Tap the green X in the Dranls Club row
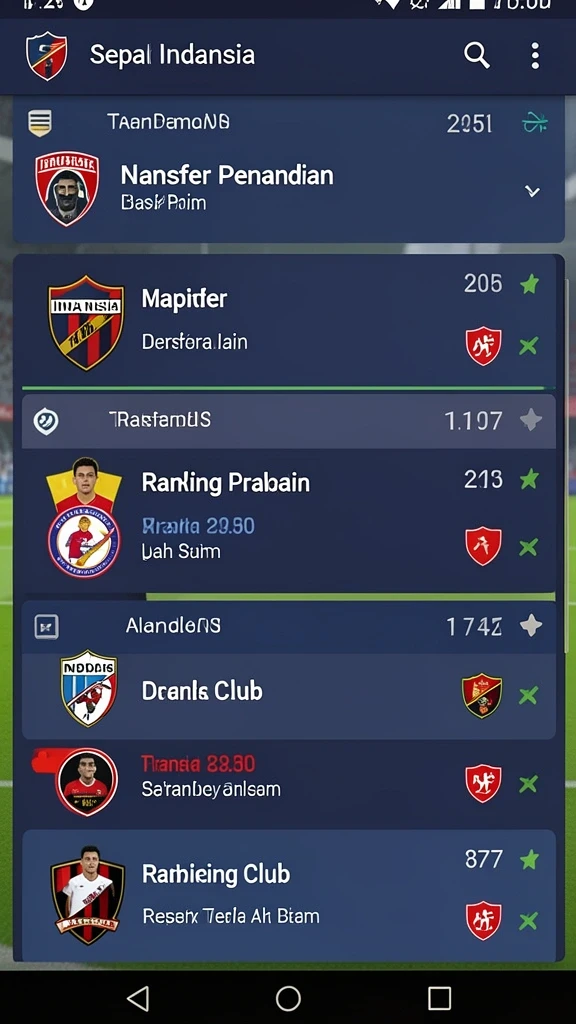576x1024 pixels. click(x=528, y=696)
